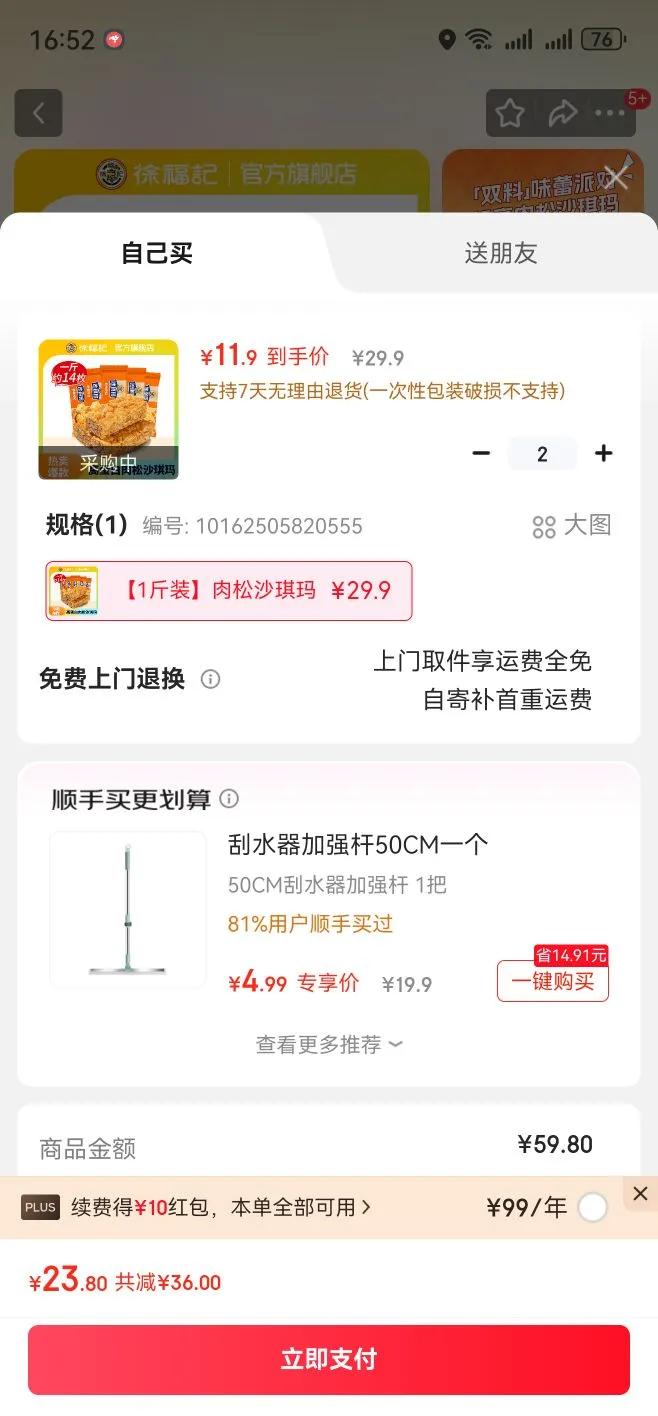View the sachima product image
Screen dimensions: 658x1416
(x=108, y=410)
